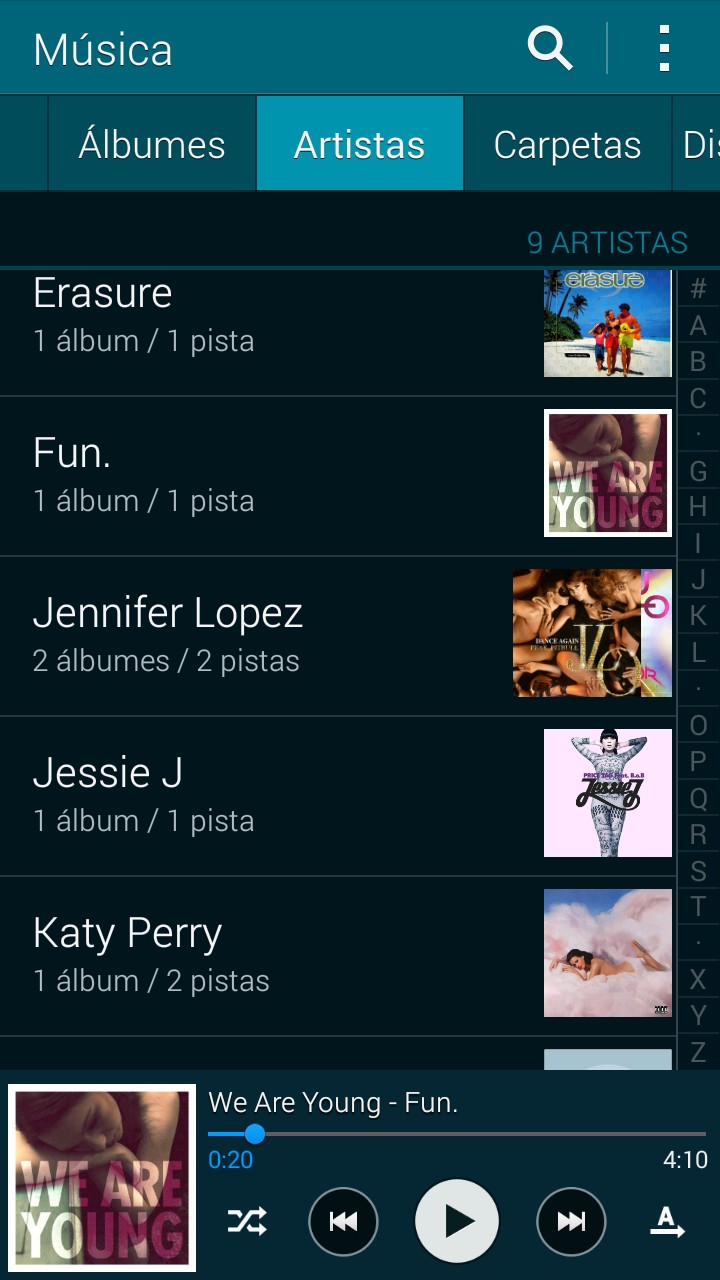Open the overflow menu
The image size is (720, 1280).
tap(664, 48)
